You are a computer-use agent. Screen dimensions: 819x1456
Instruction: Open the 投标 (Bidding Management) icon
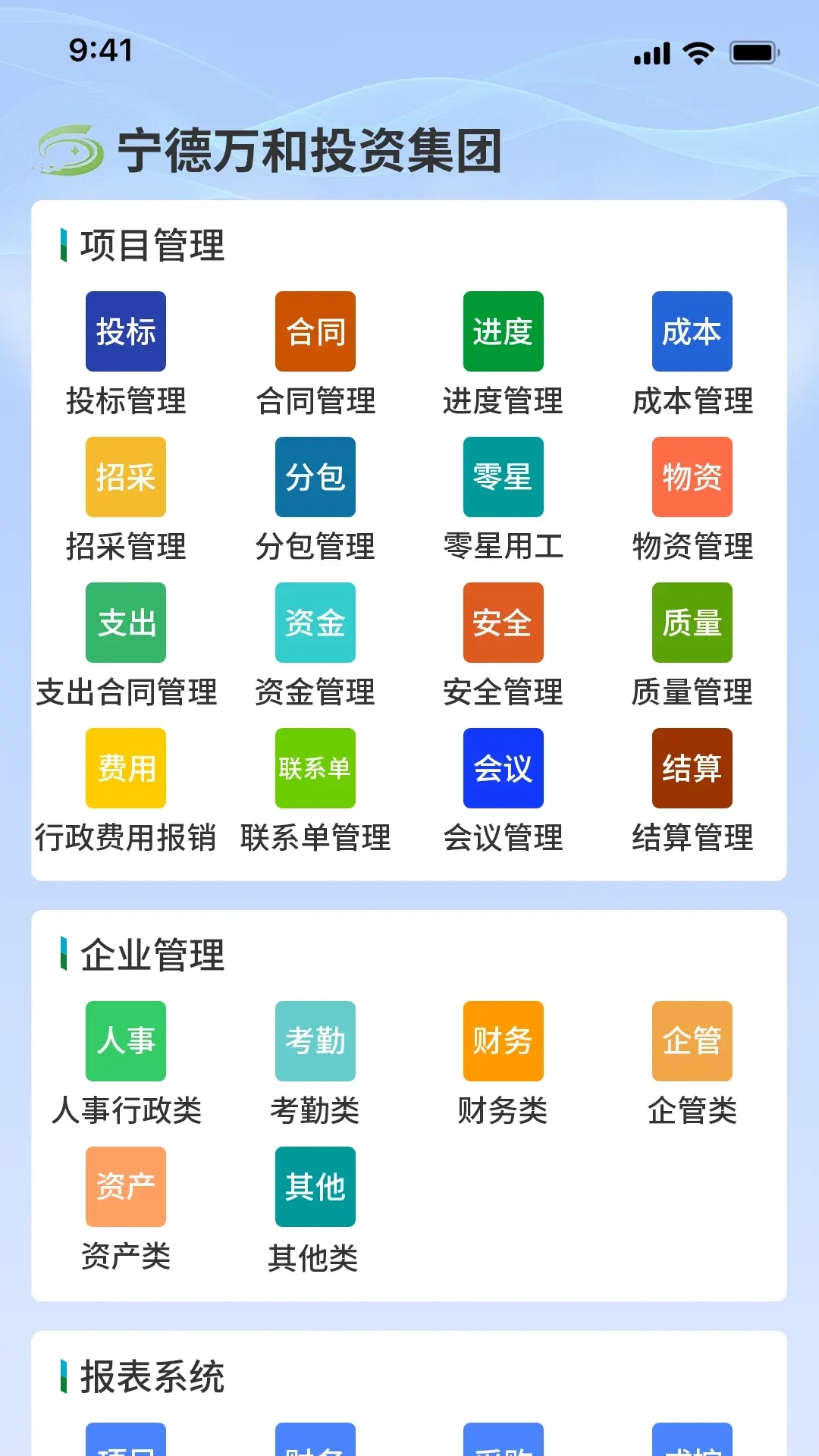pyautogui.click(x=125, y=331)
